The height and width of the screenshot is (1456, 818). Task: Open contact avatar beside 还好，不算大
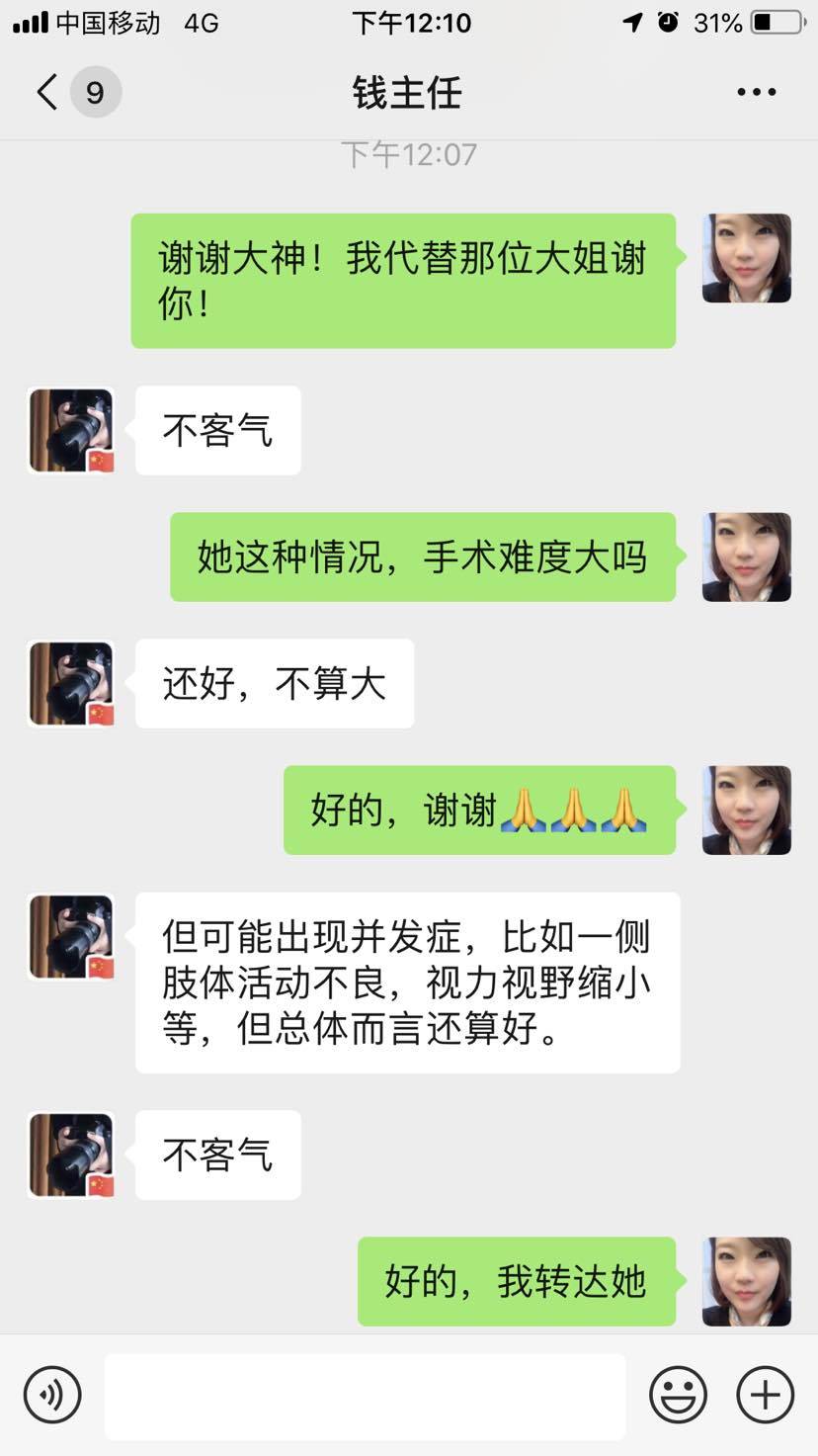(71, 684)
